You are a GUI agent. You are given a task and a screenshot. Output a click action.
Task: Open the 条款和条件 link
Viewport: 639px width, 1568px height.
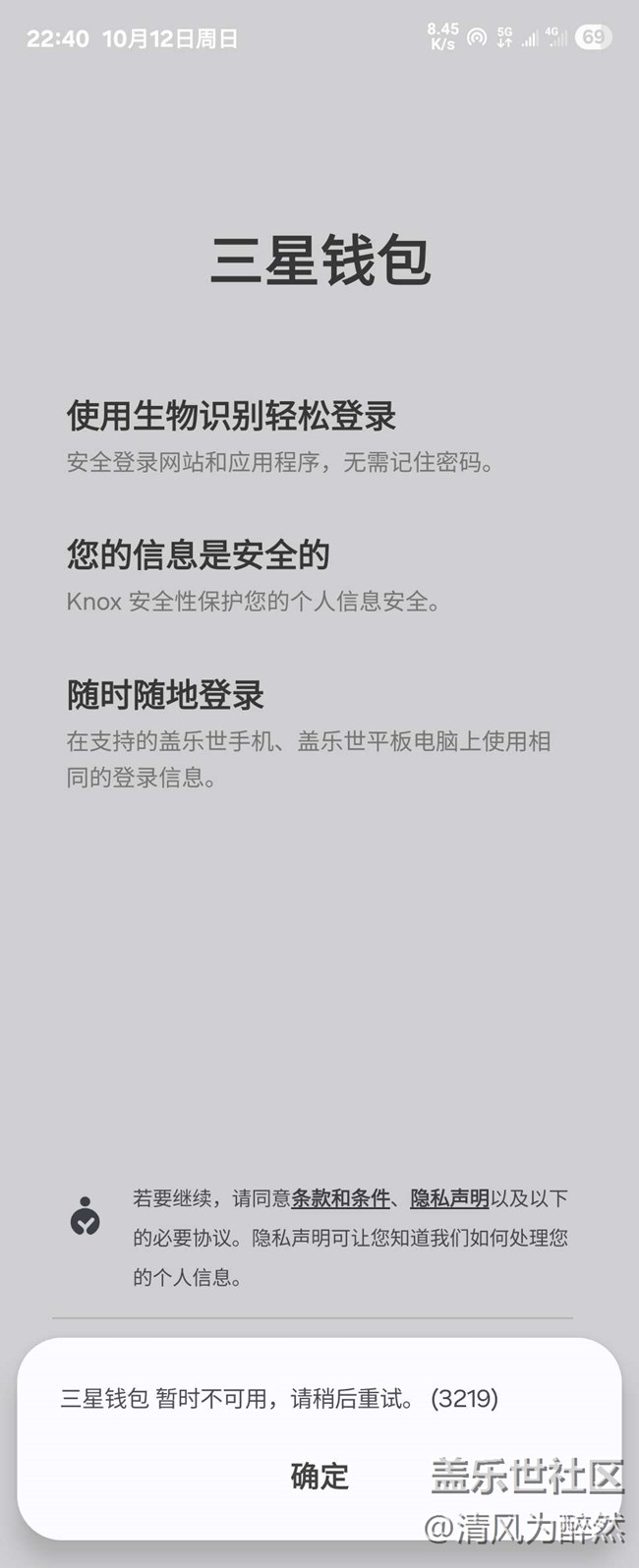point(340,1198)
